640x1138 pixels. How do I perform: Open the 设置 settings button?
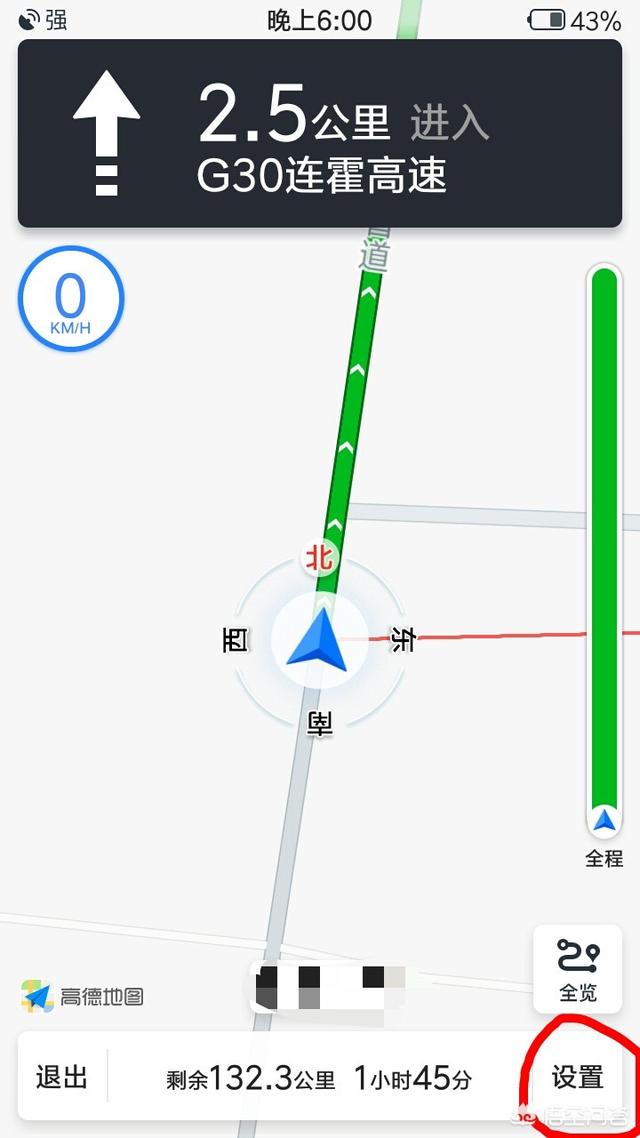point(577,1077)
